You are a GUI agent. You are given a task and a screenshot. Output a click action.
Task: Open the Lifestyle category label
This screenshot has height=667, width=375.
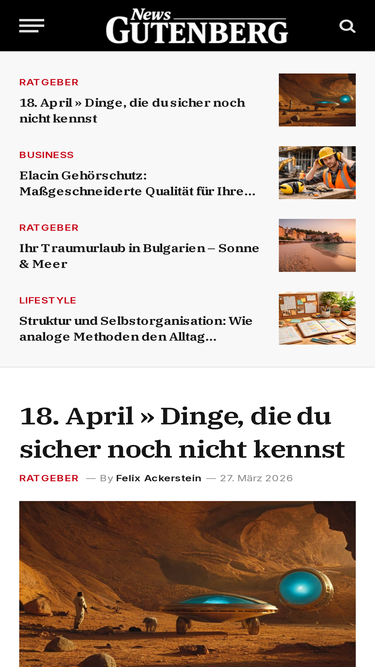(48, 300)
